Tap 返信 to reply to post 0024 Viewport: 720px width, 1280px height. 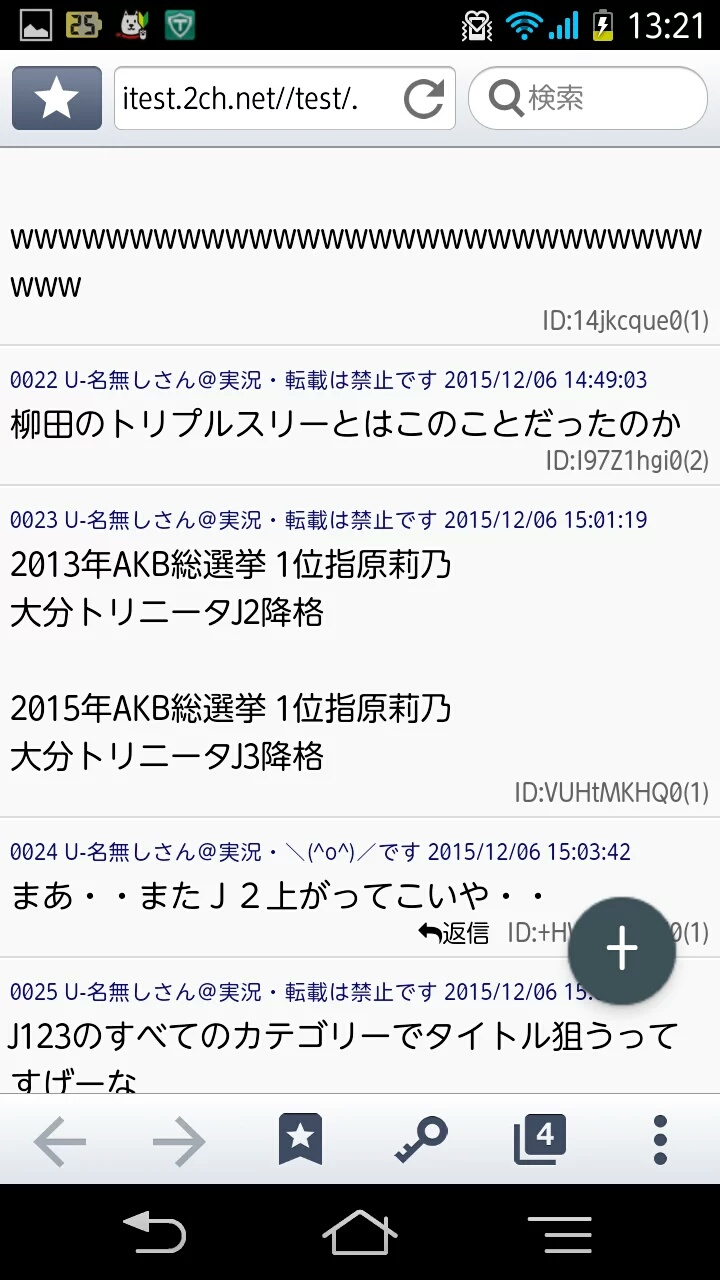(455, 933)
